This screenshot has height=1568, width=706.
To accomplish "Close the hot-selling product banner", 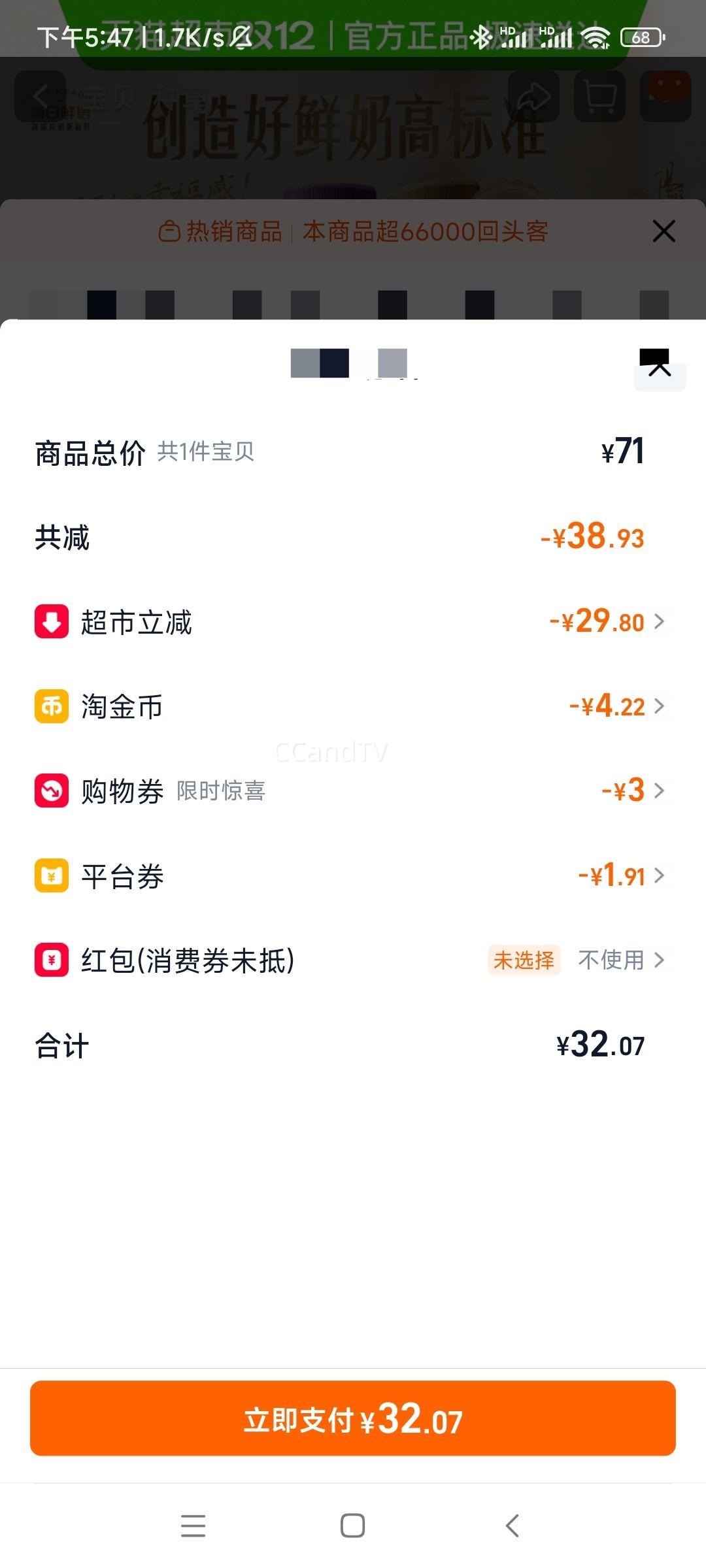I will tap(664, 231).
